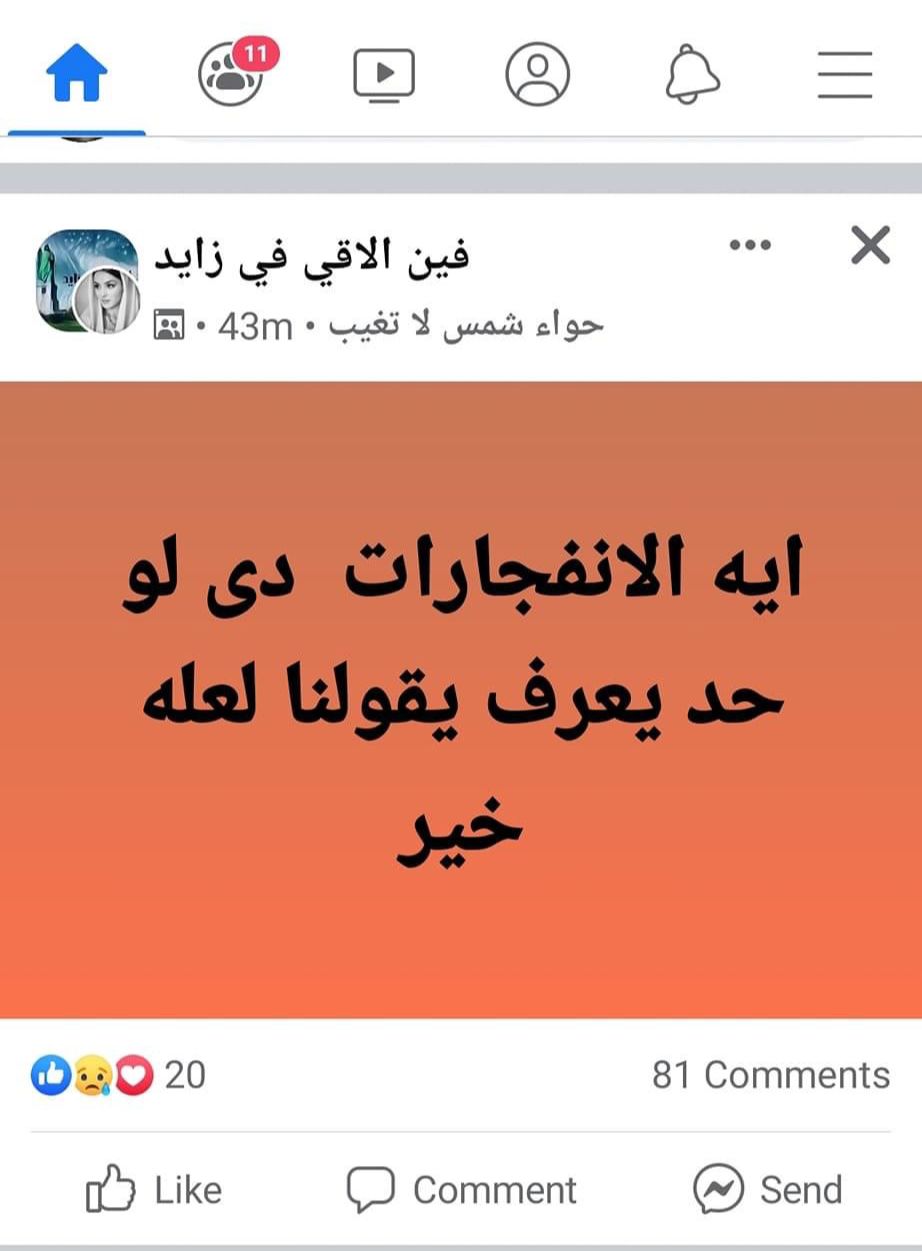Open the hamburger menu tab
The image size is (922, 1251).
(845, 76)
